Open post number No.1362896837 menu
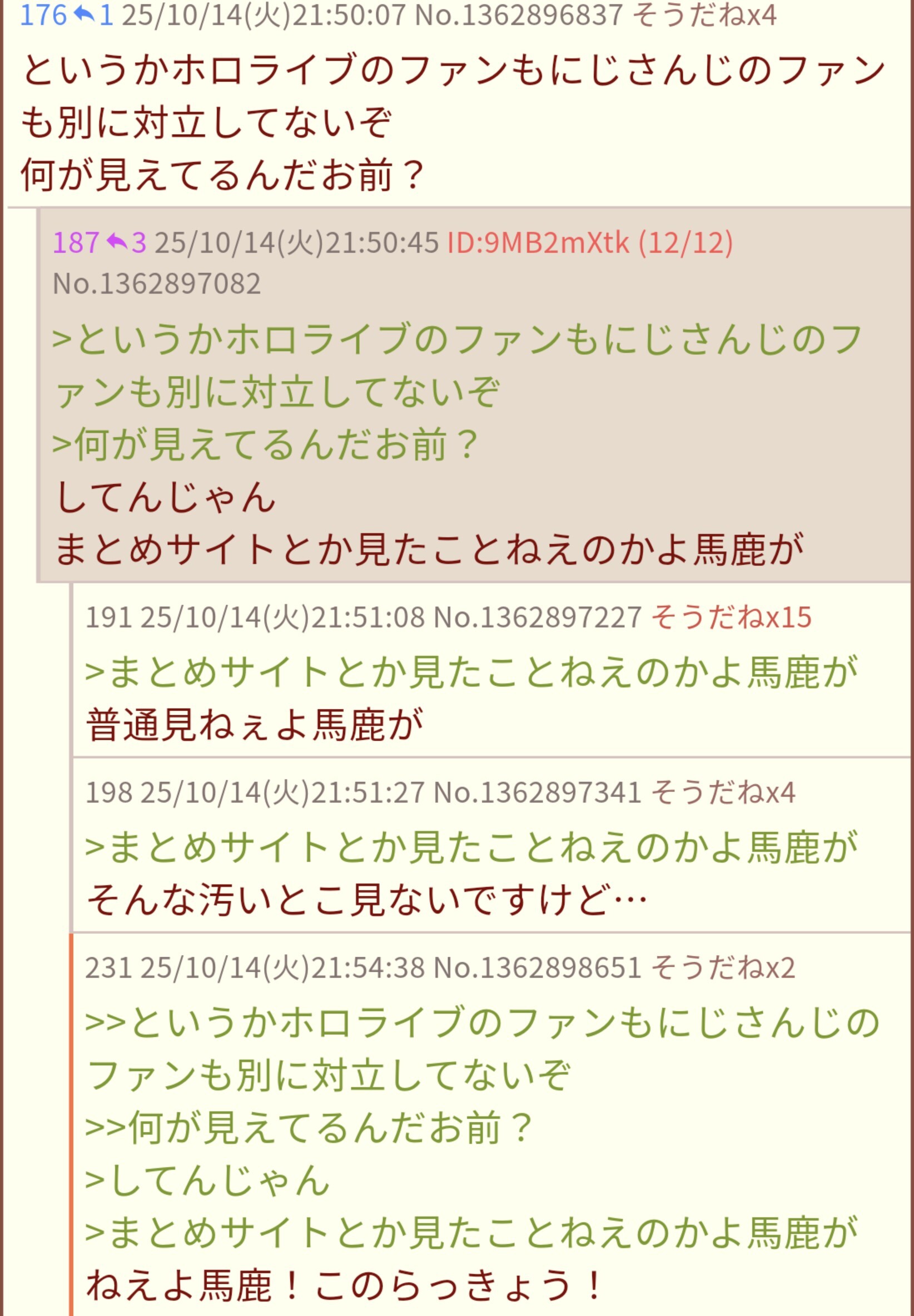Screen dimensions: 914x1316 pos(518,15)
